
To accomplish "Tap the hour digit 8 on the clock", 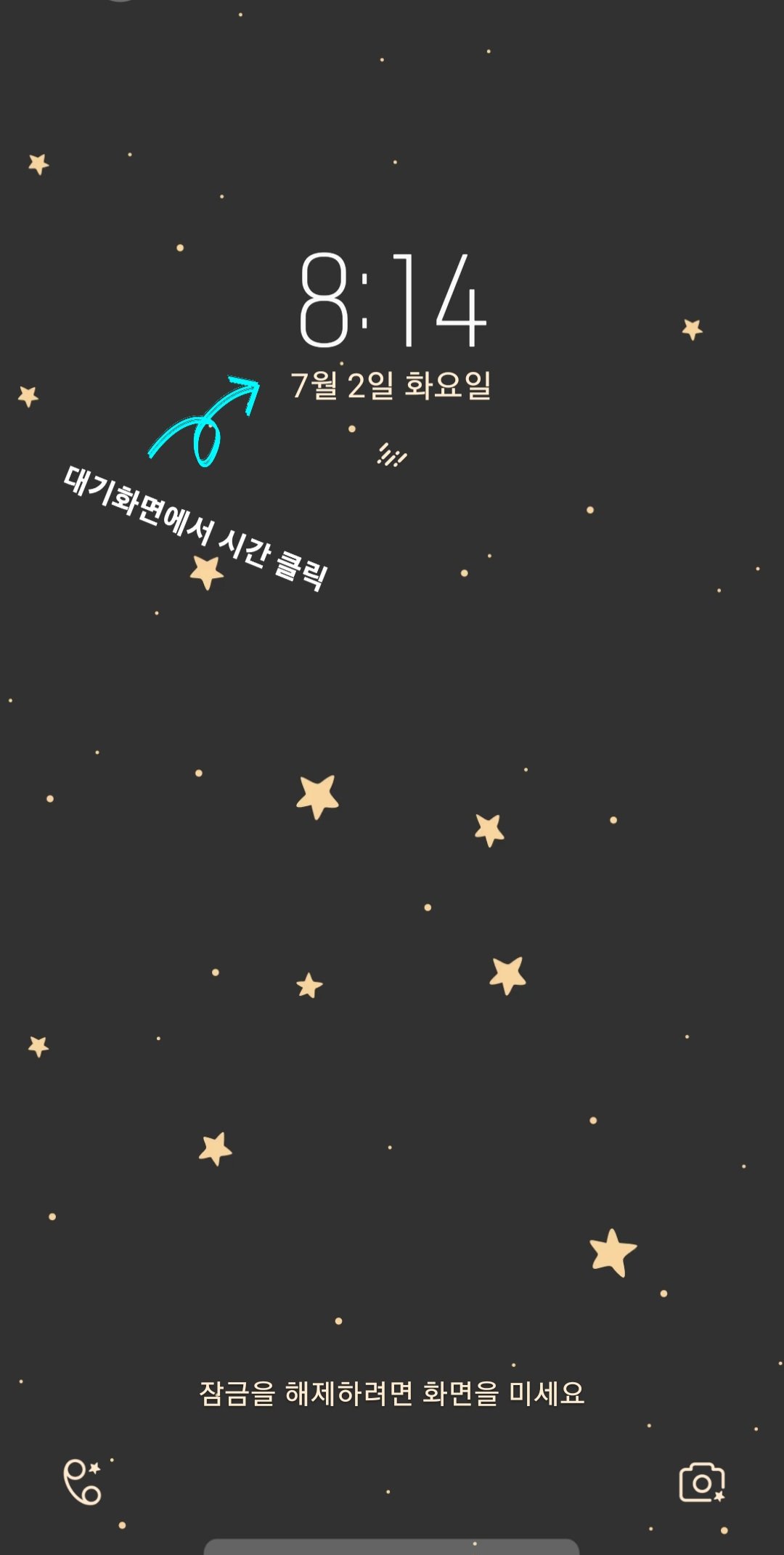I will [x=324, y=301].
